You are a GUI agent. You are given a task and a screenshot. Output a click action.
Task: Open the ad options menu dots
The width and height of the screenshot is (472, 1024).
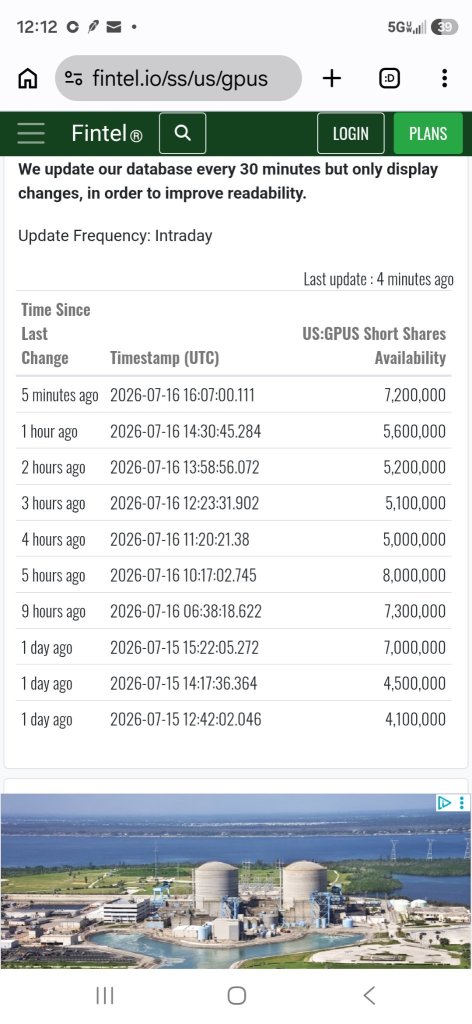pyautogui.click(x=462, y=803)
